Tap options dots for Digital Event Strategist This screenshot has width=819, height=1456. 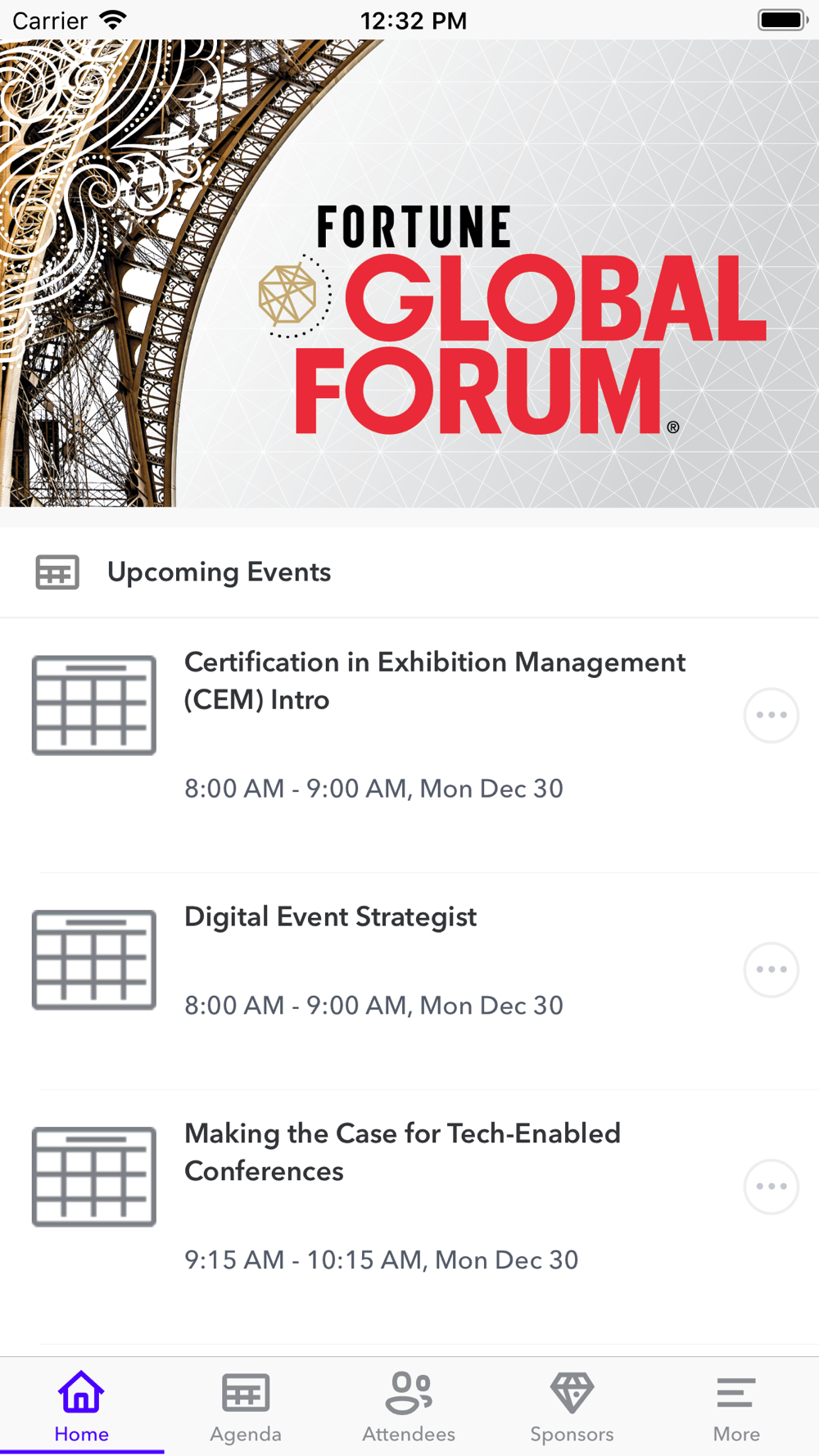click(x=771, y=970)
